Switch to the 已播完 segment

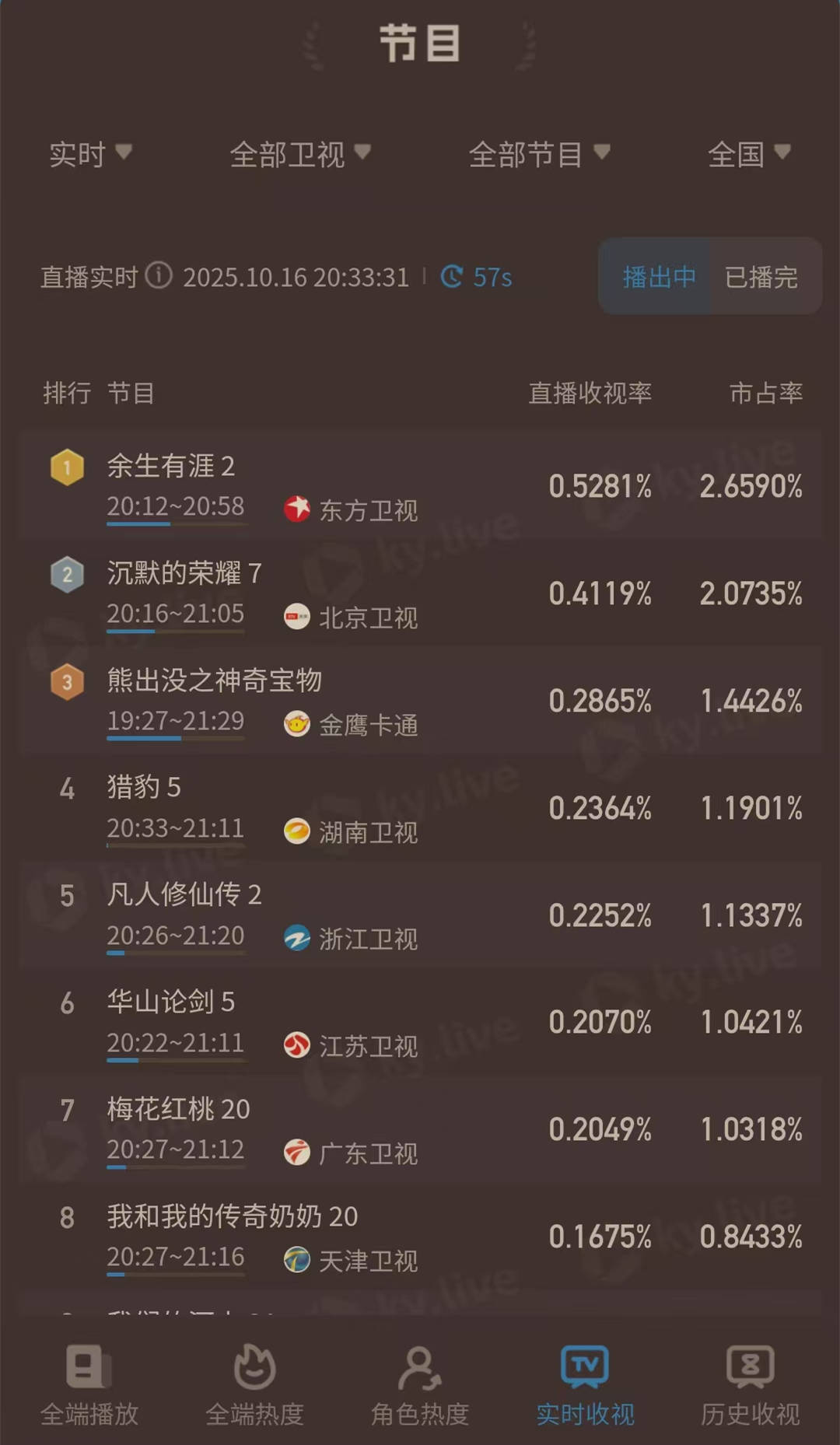tap(761, 277)
